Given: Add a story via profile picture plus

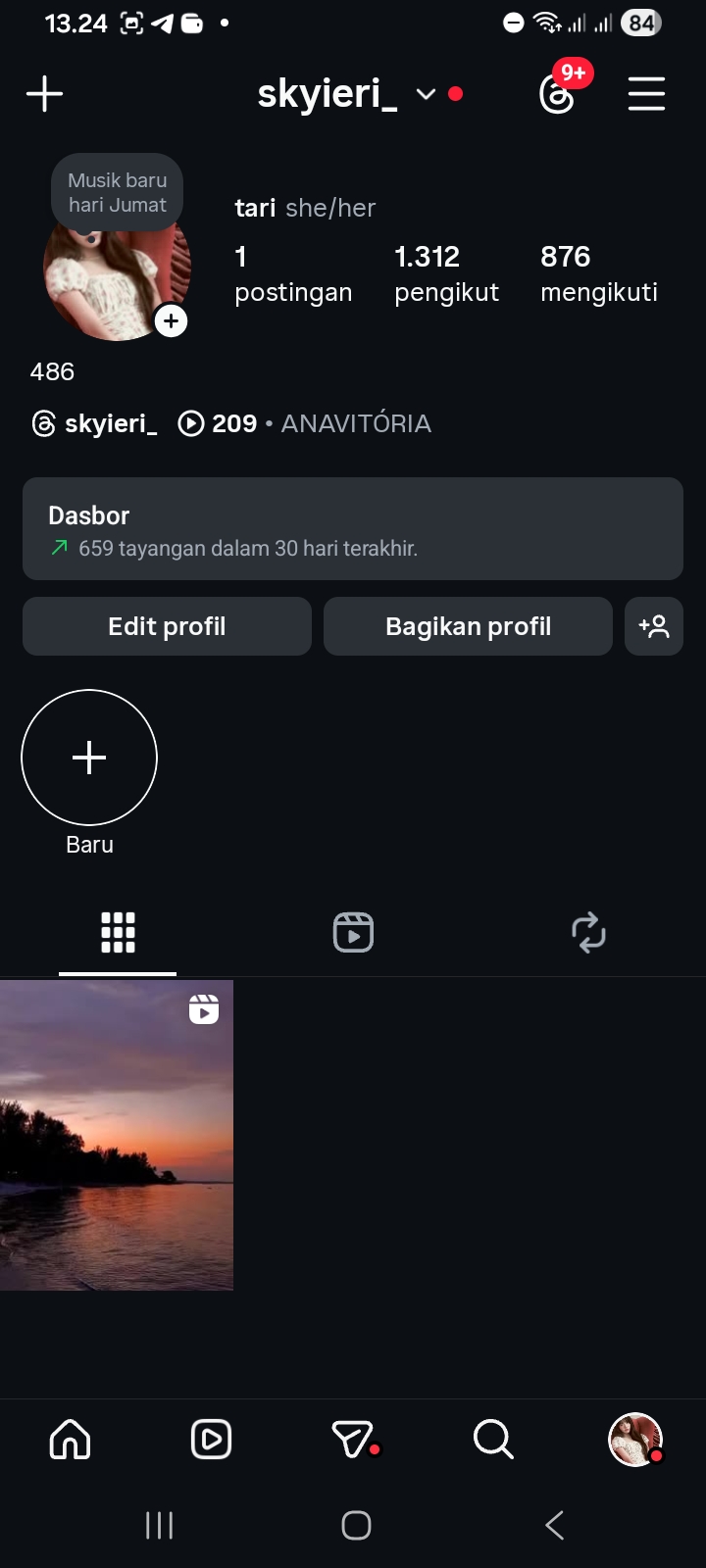Looking at the screenshot, I should (x=171, y=320).
